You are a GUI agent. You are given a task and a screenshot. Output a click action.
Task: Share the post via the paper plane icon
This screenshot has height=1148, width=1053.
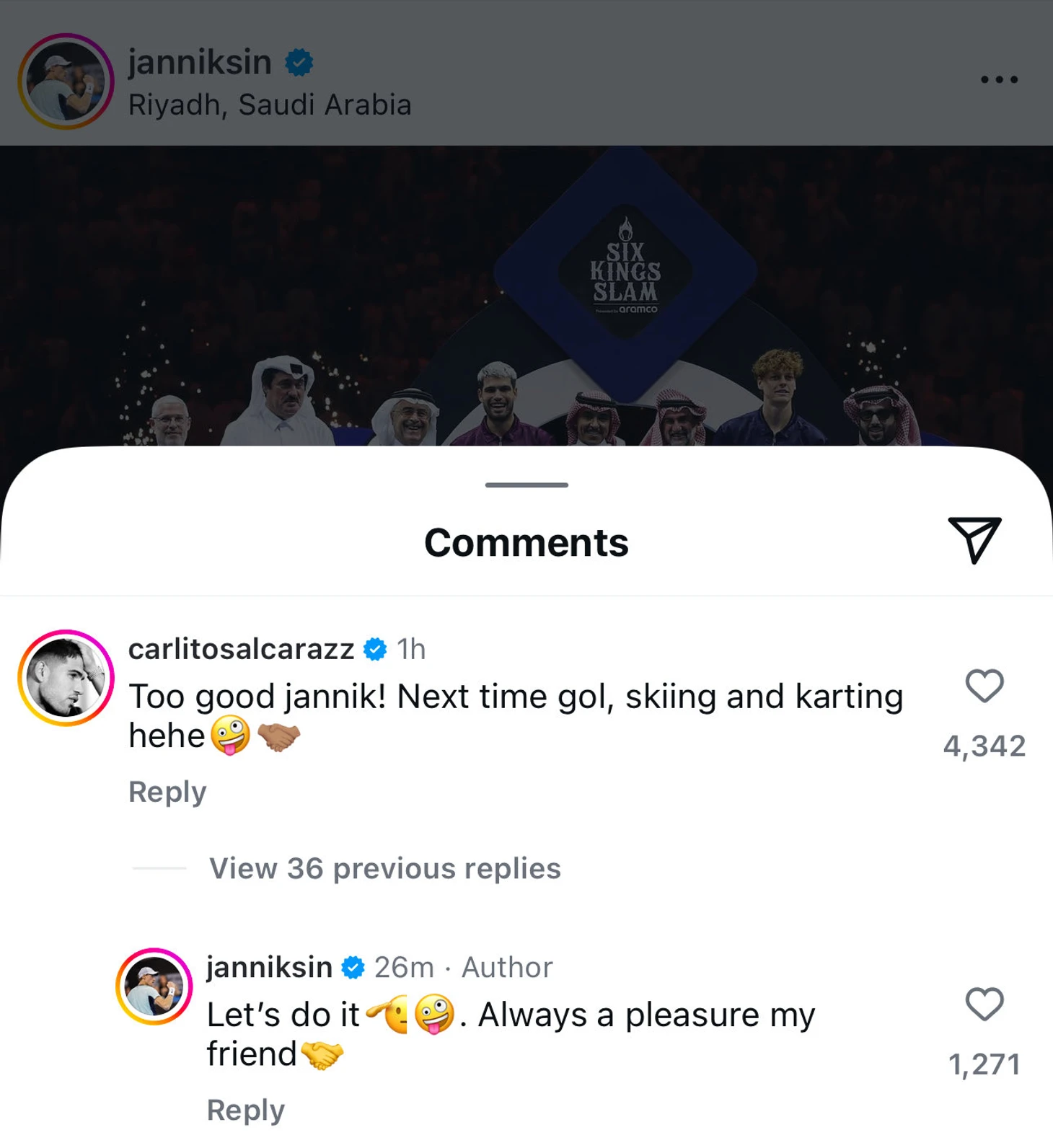point(974,539)
